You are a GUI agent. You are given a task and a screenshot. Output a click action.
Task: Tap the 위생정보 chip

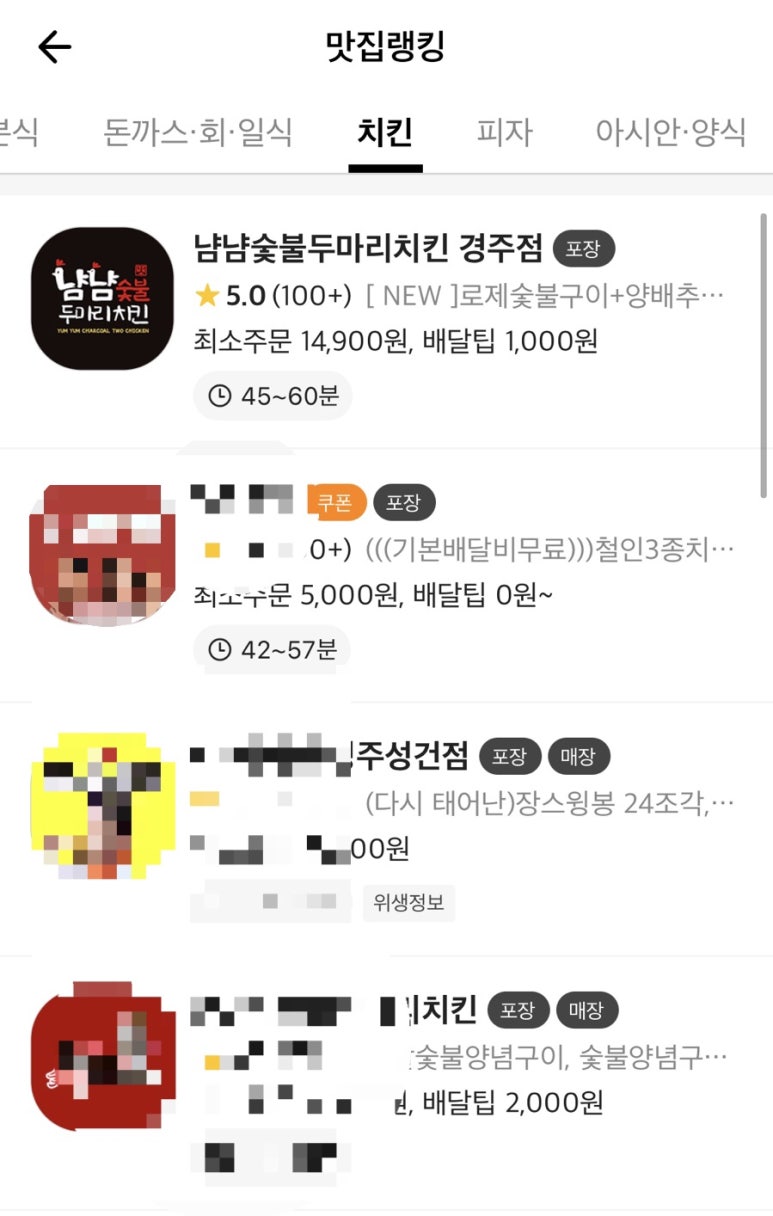point(408,904)
